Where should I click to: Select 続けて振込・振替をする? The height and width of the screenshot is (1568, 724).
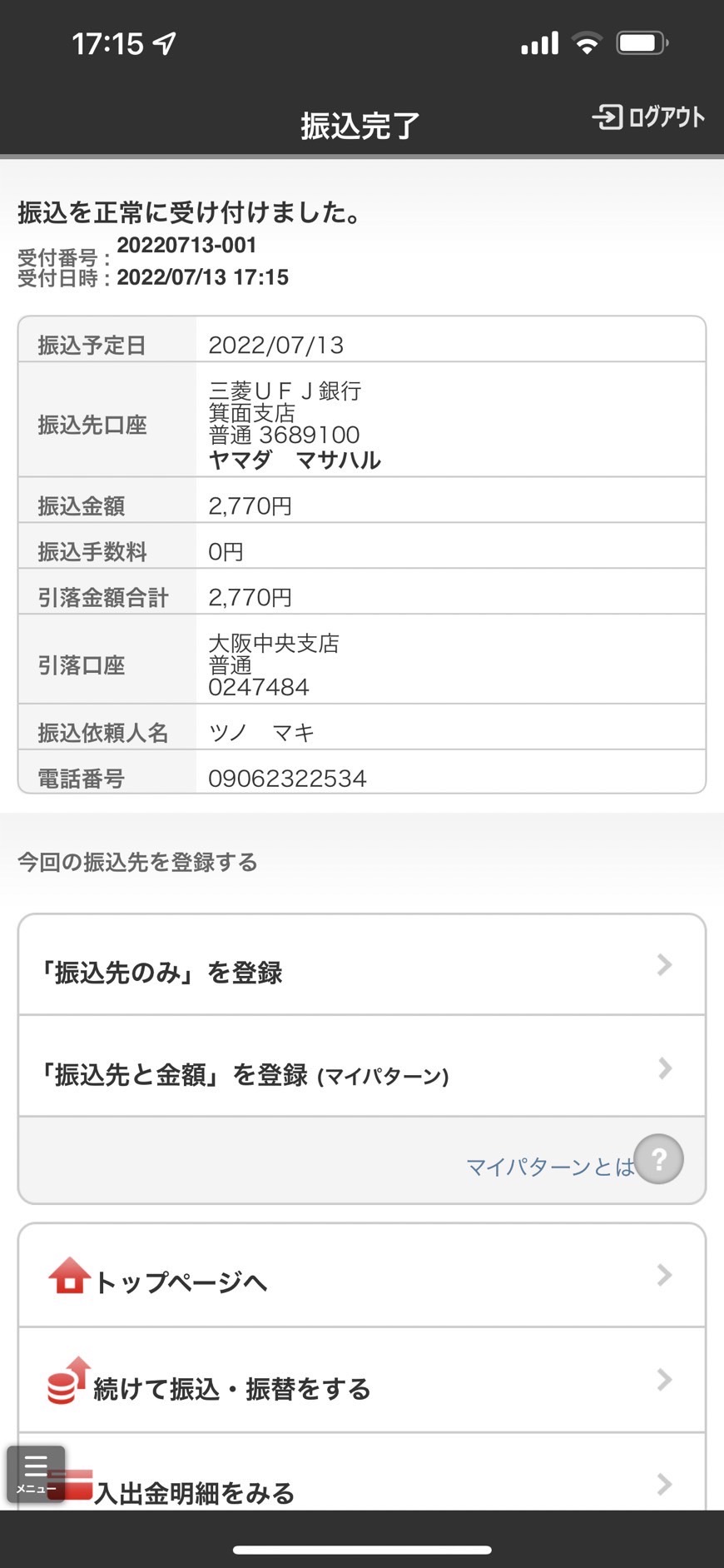click(362, 1381)
